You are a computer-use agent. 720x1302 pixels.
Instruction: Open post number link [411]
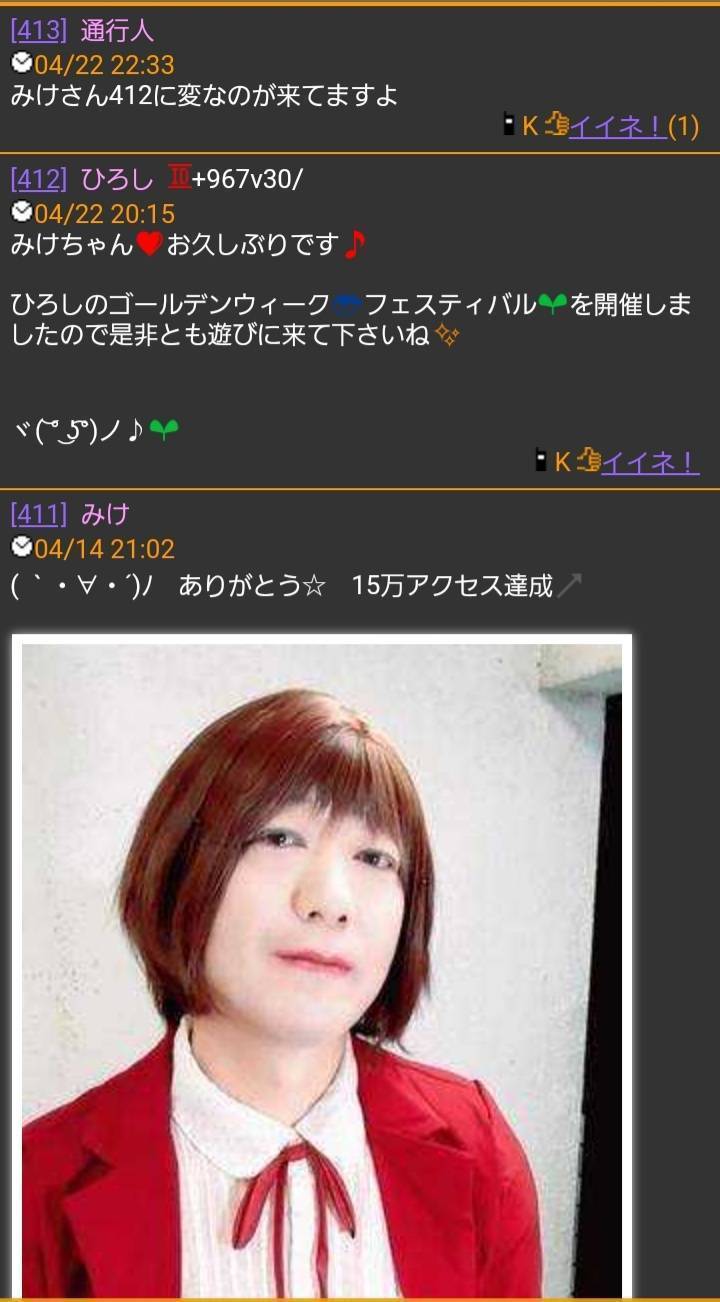pos(39,515)
